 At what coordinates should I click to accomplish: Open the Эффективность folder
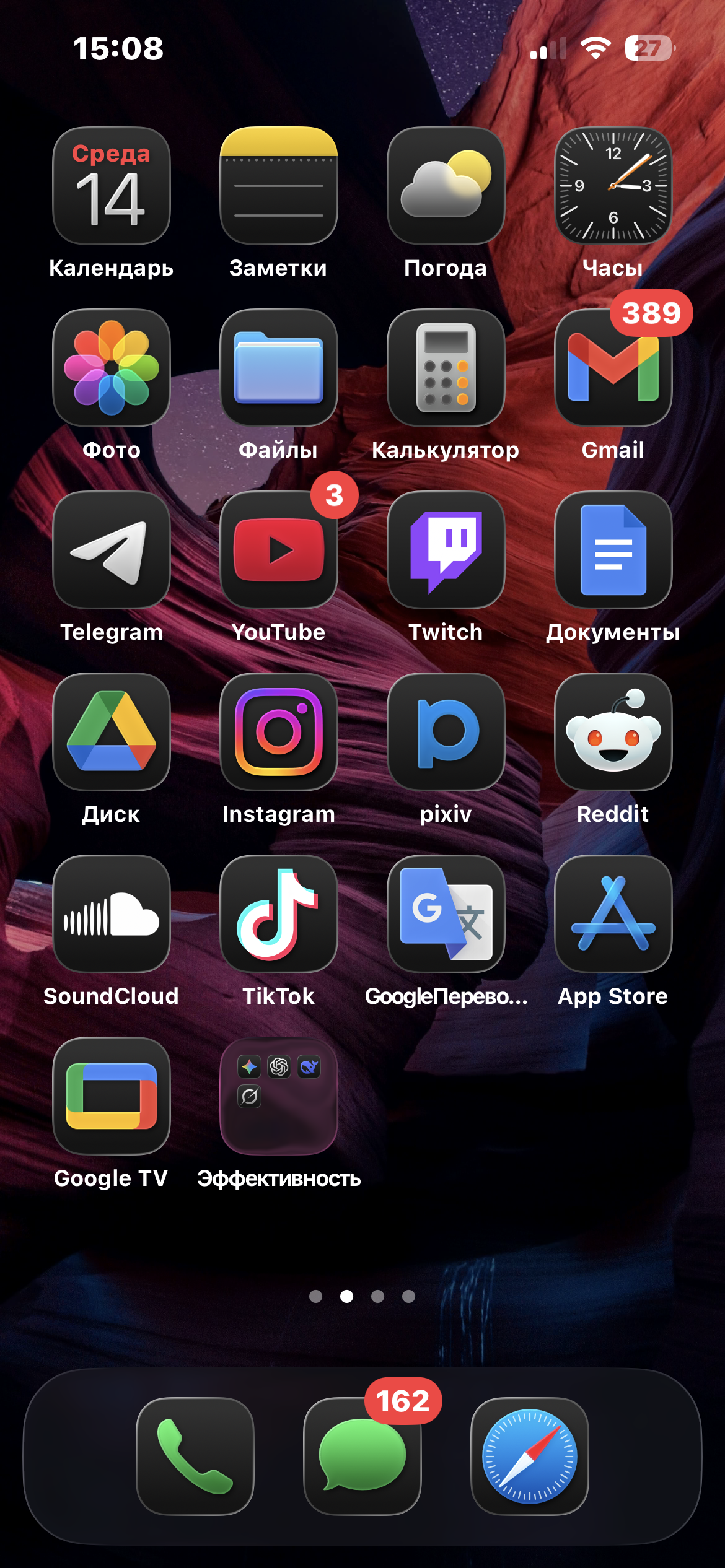coord(279,1096)
